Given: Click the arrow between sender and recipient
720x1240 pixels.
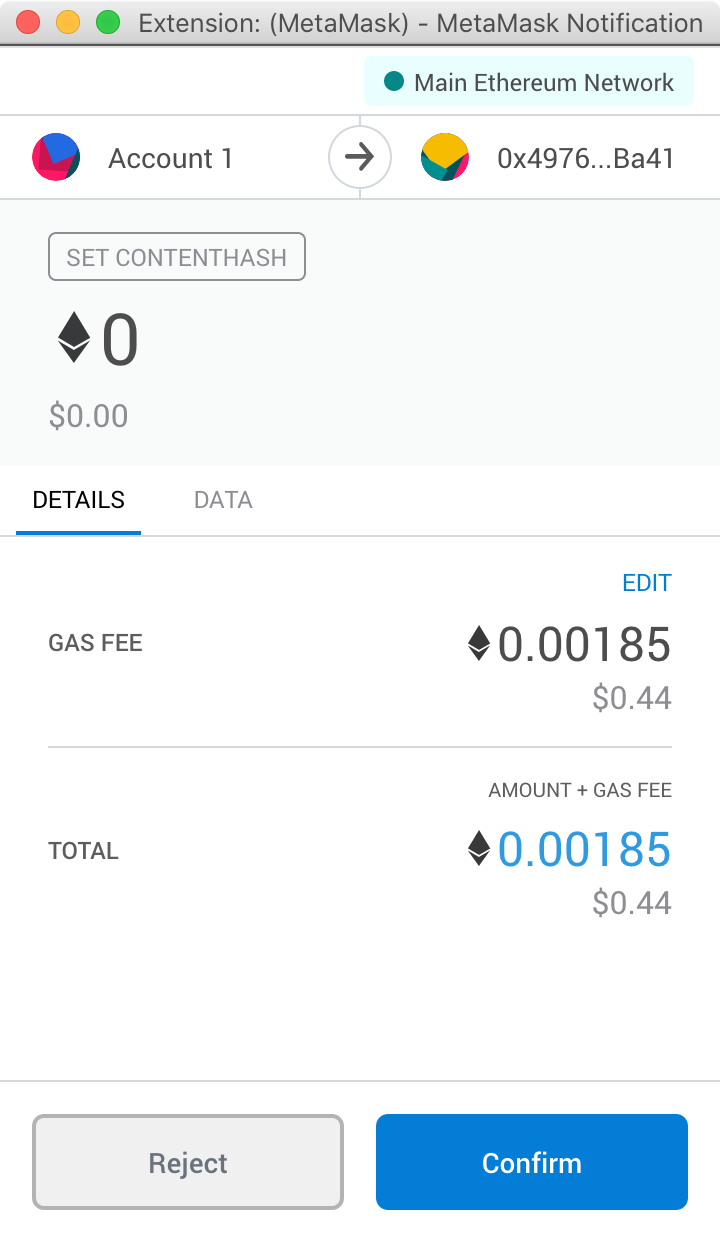Looking at the screenshot, I should [360, 157].
